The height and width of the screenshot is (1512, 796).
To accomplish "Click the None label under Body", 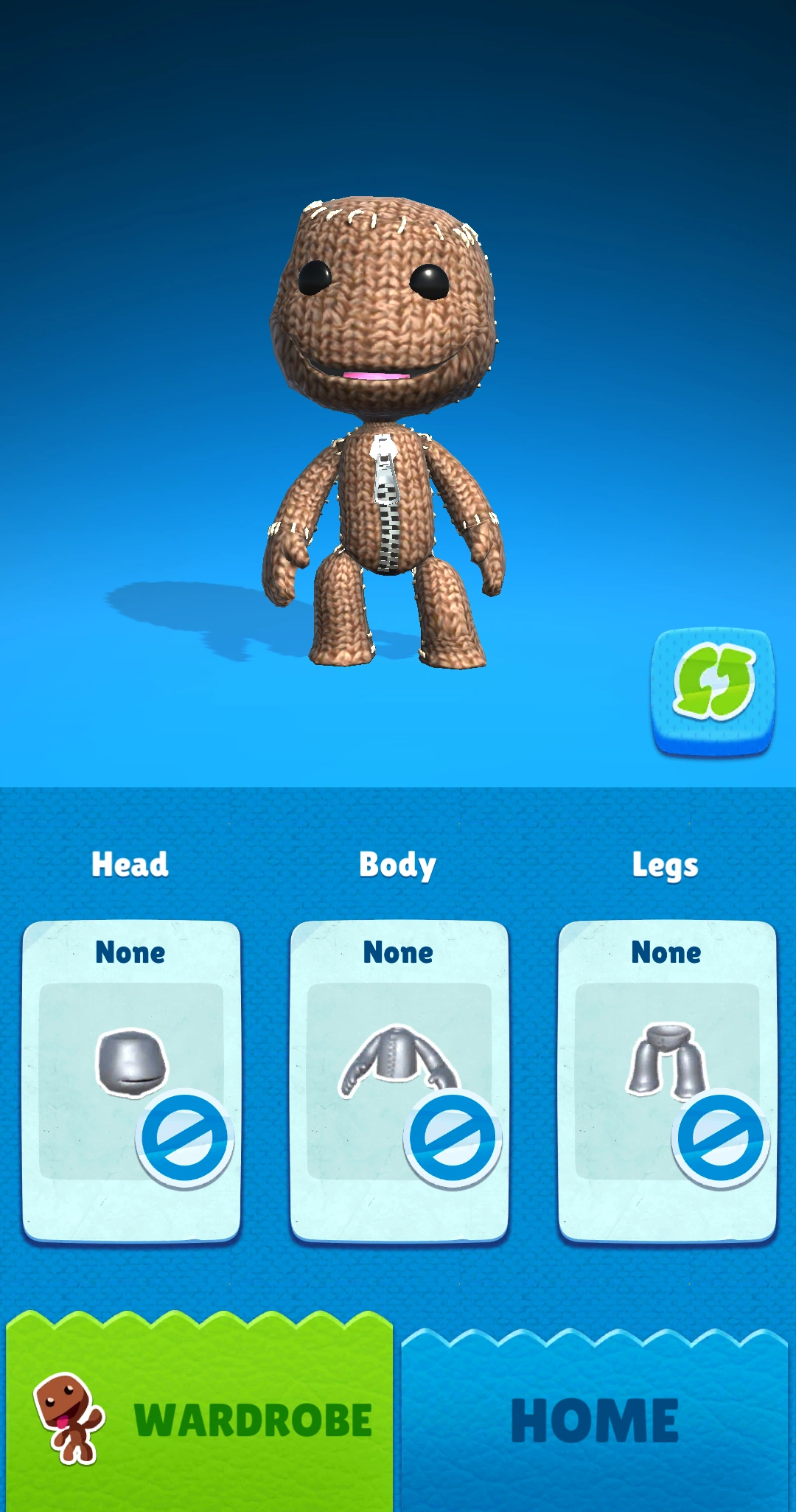I will [x=398, y=953].
